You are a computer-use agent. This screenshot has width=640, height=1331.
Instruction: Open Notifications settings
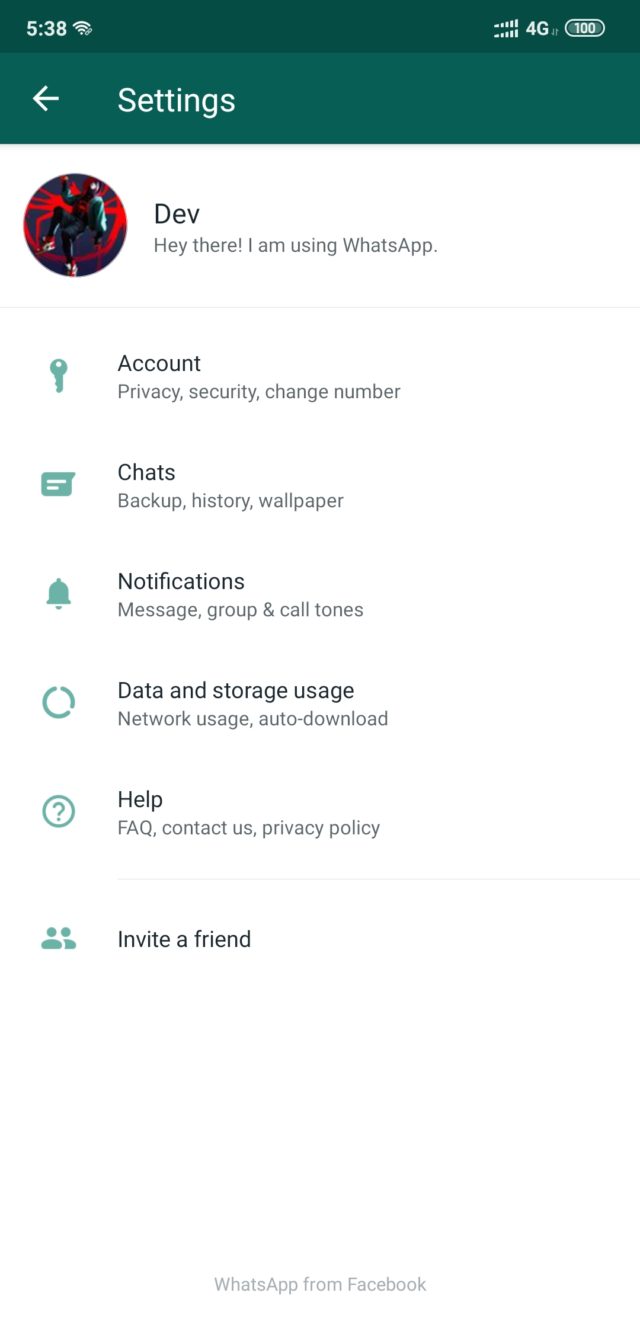point(240,595)
